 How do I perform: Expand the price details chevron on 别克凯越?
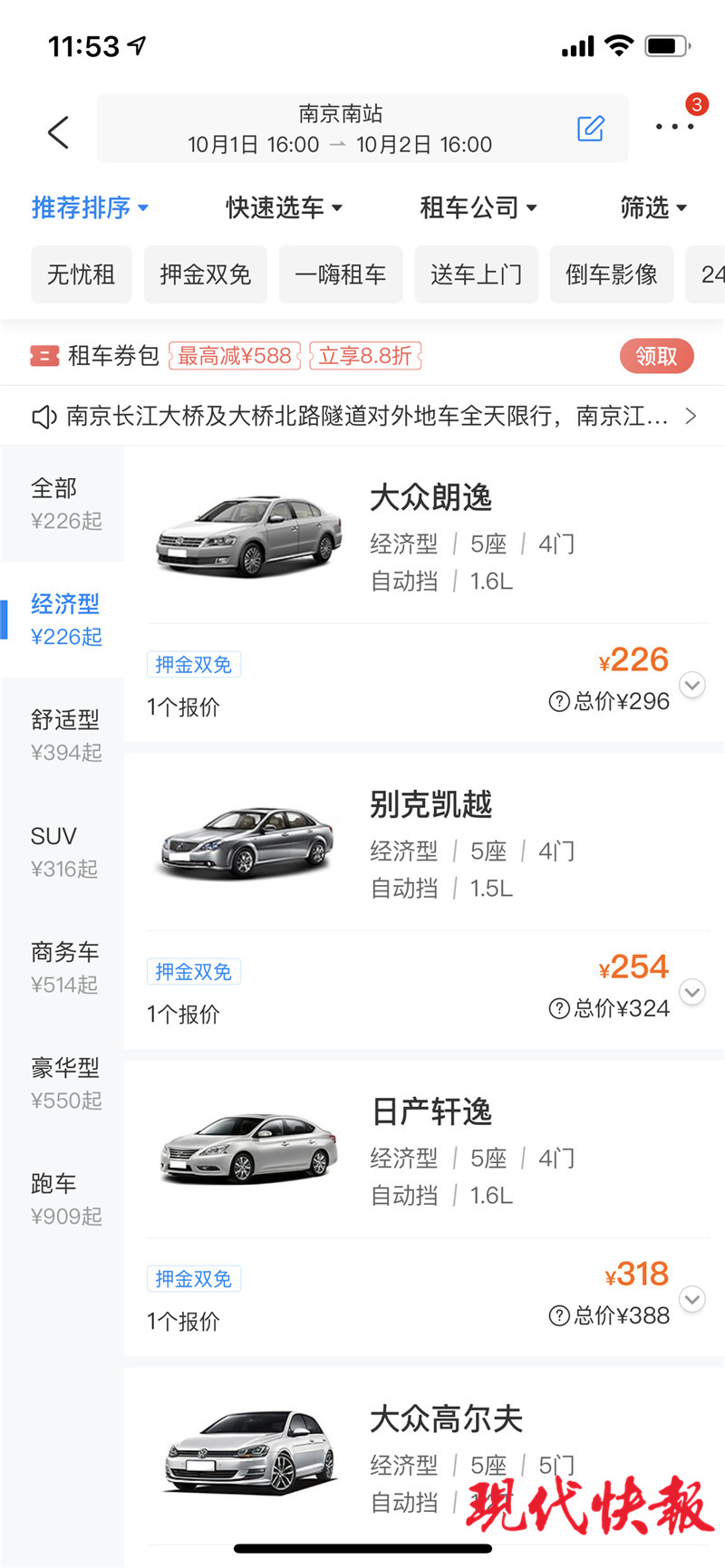click(691, 992)
